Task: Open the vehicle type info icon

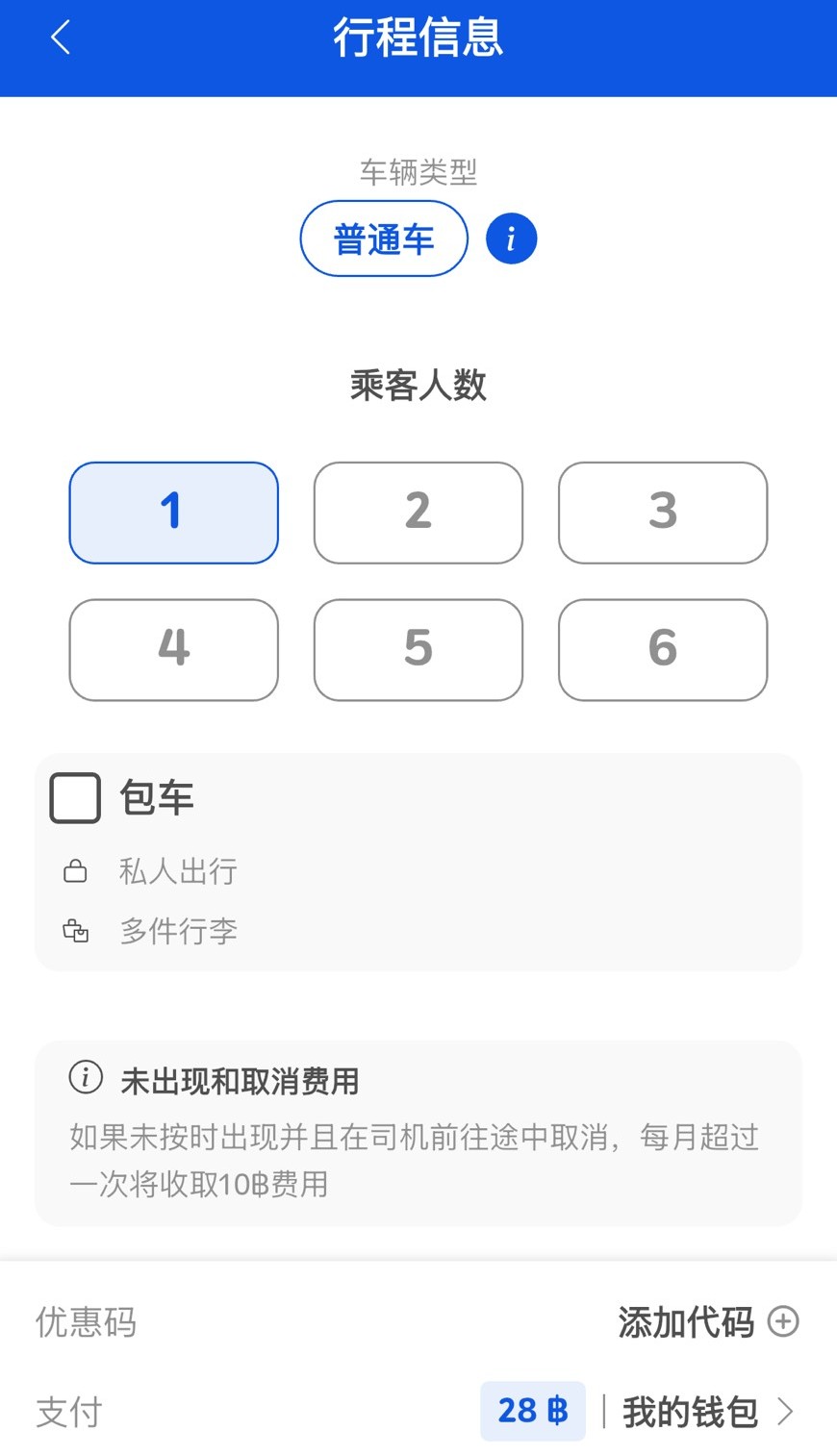Action: 511,238
